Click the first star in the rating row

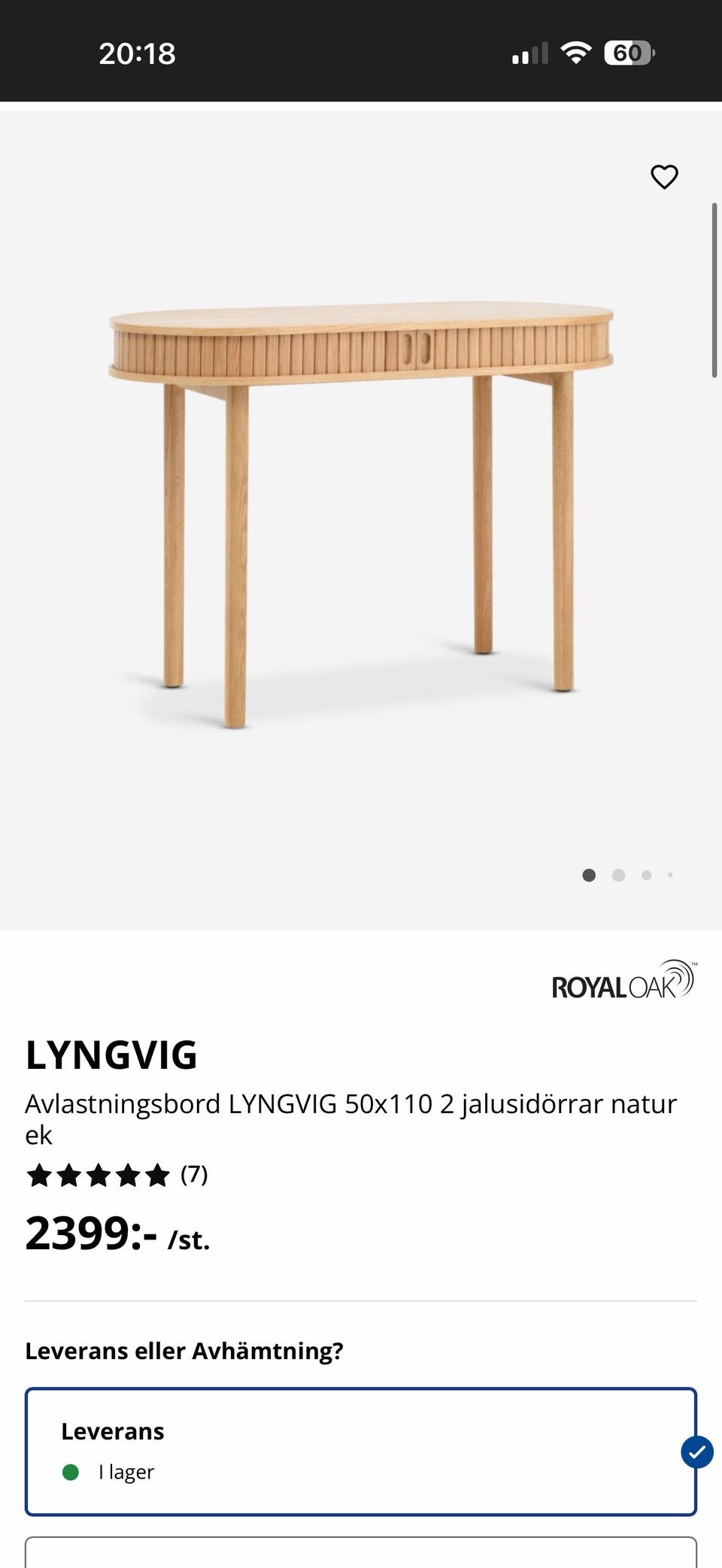(41, 1175)
